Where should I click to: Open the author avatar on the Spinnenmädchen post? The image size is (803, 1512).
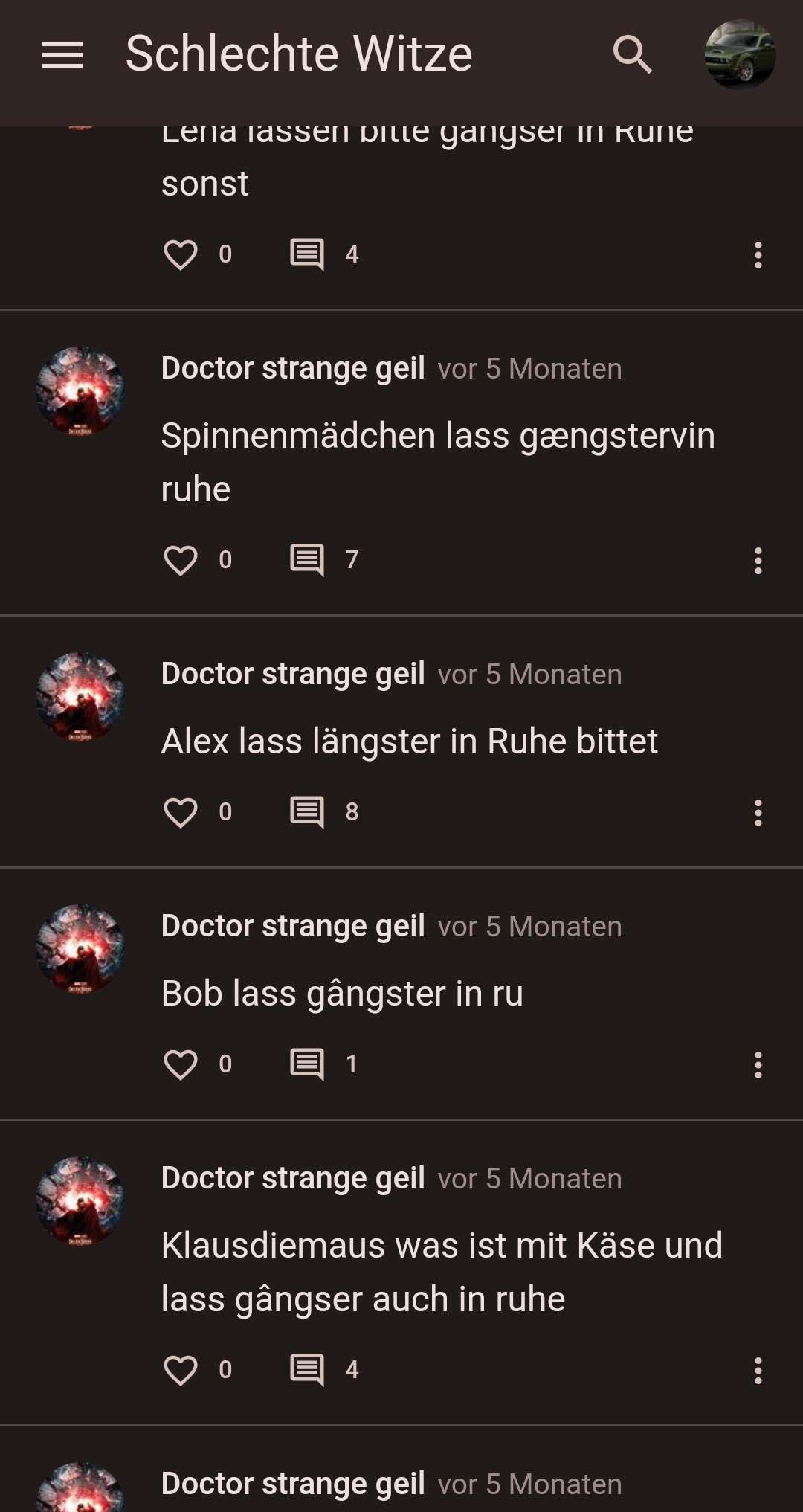(80, 391)
